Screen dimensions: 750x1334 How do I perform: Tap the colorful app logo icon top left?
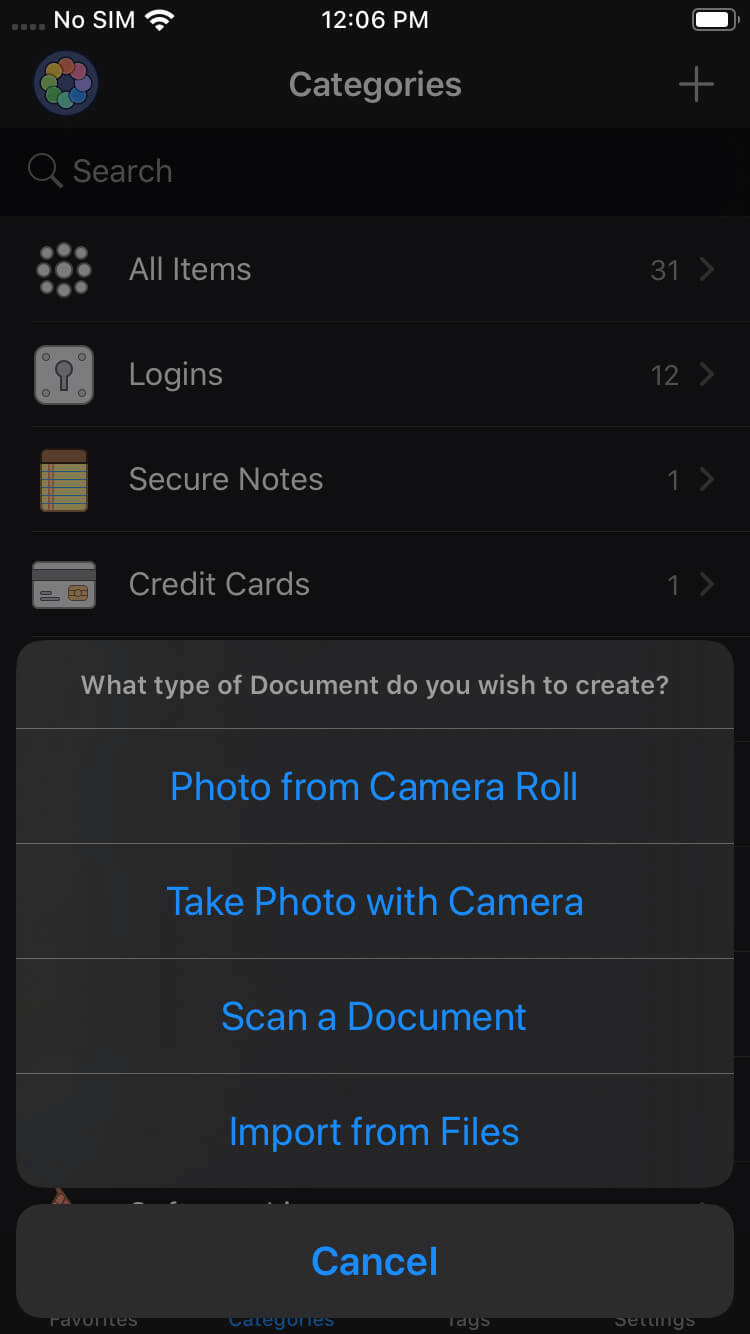pos(65,83)
